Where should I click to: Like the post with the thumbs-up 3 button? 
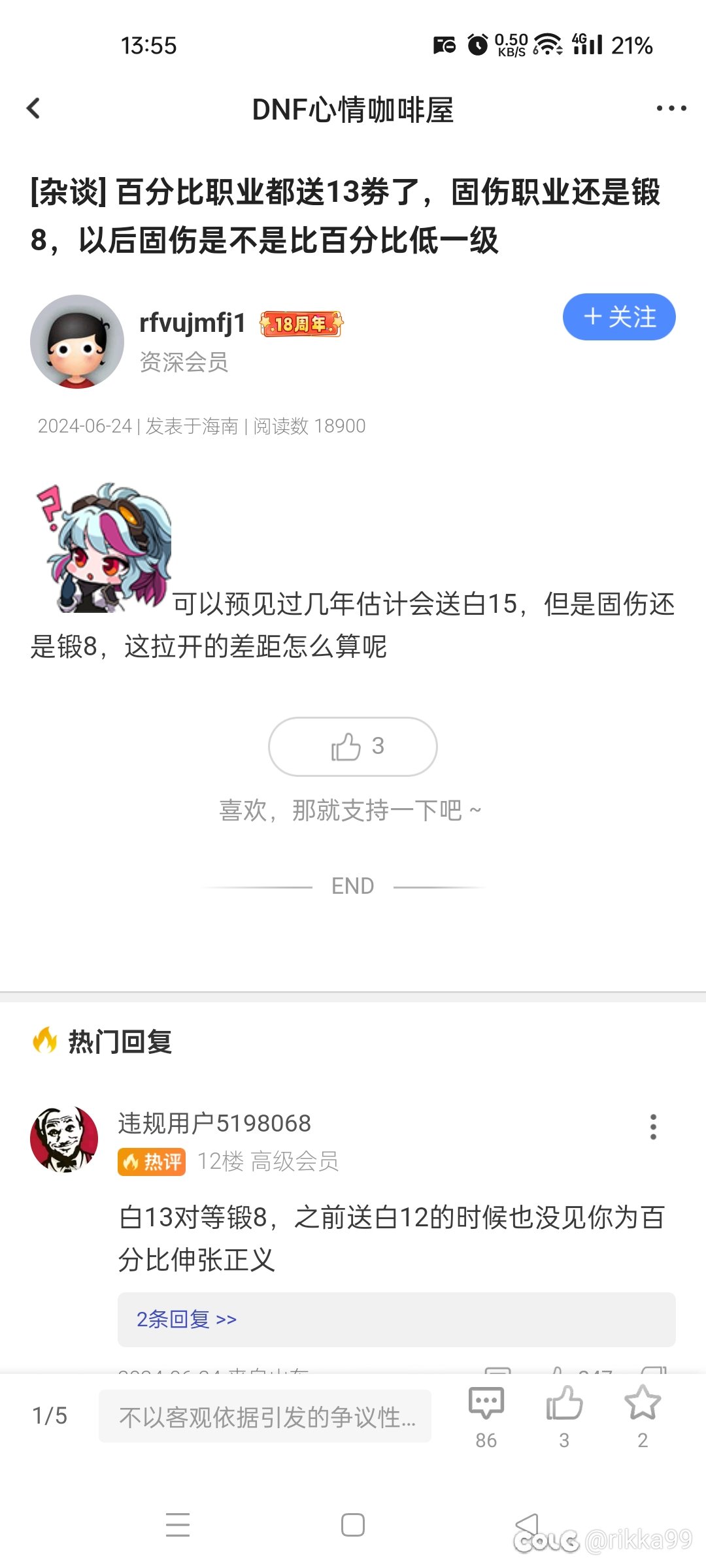coord(353,746)
